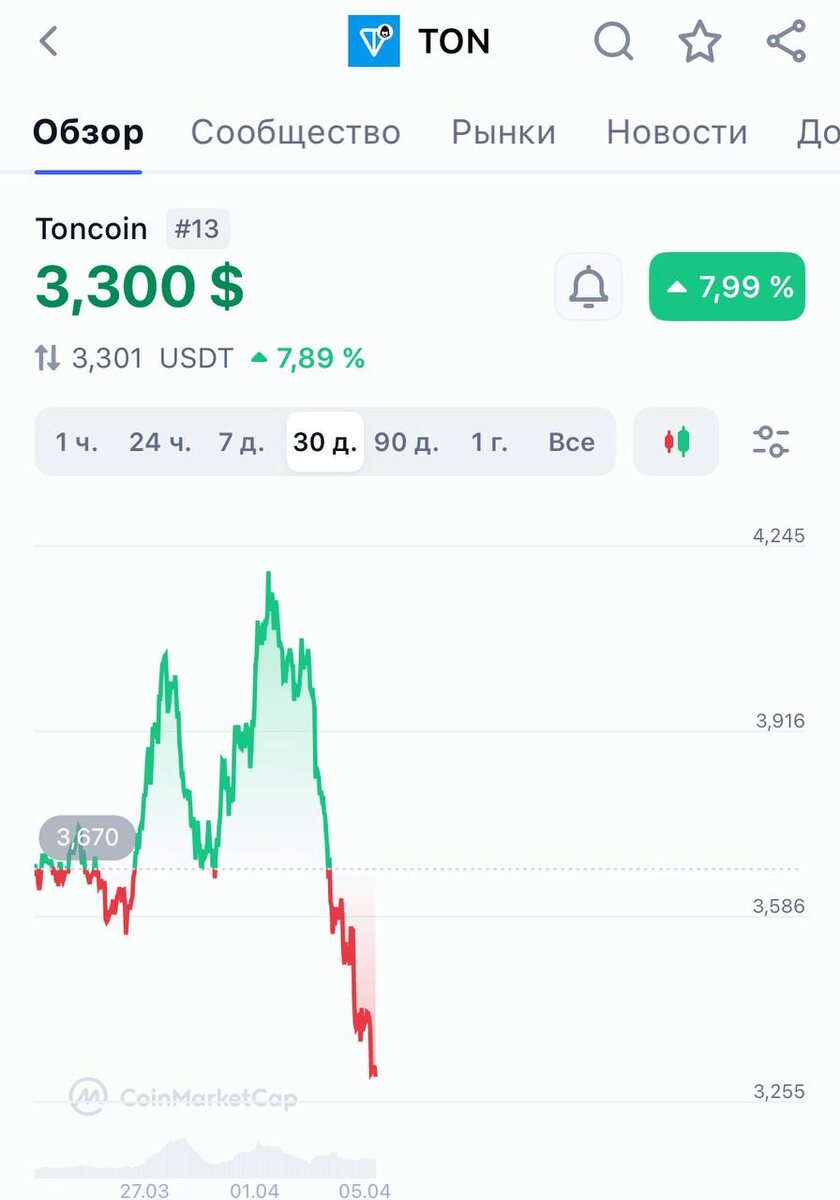Choose the 24 ч. chart range
Viewport: 840px width, 1200px height.
159,442
